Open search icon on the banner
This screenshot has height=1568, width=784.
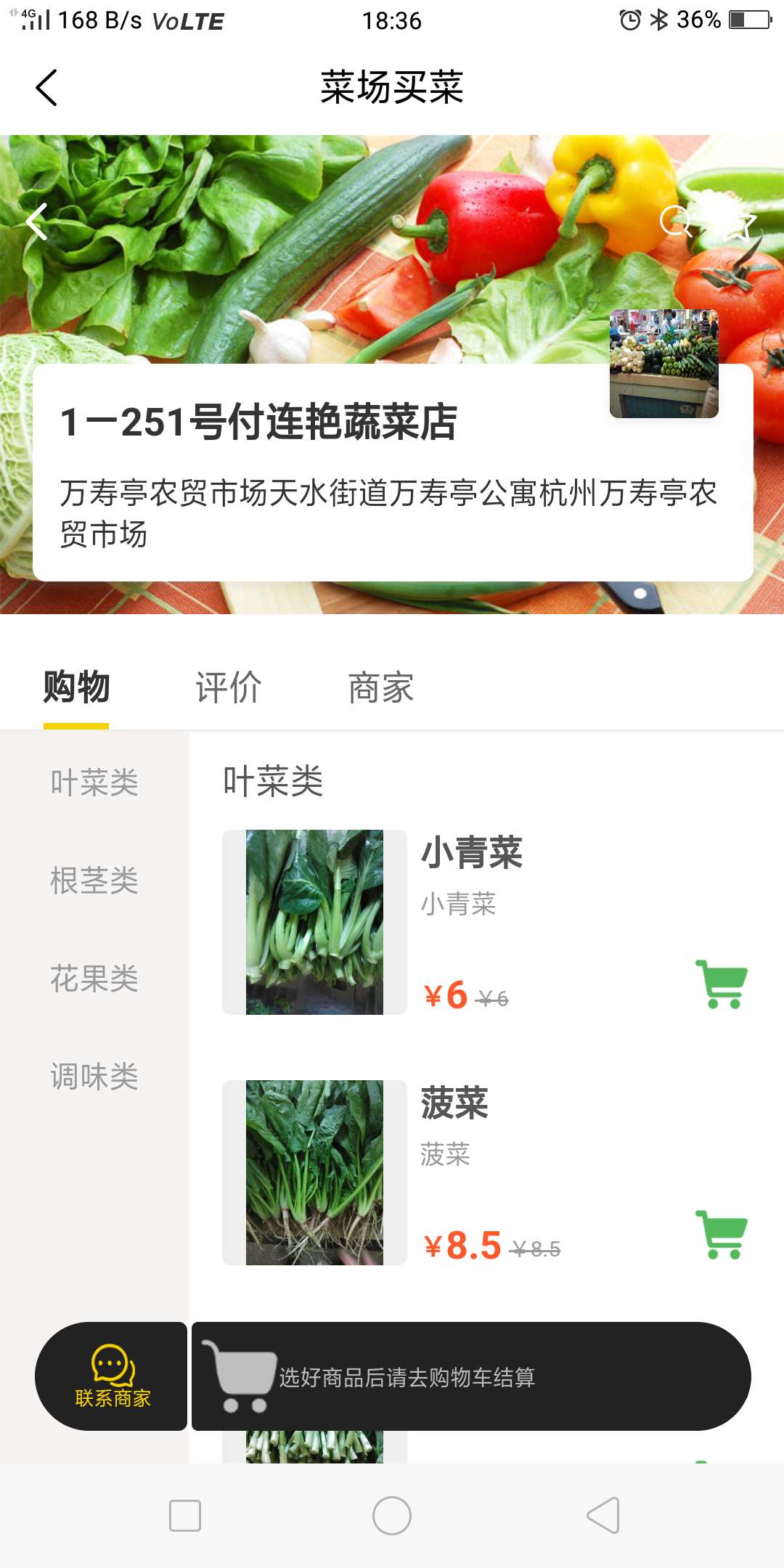(675, 221)
